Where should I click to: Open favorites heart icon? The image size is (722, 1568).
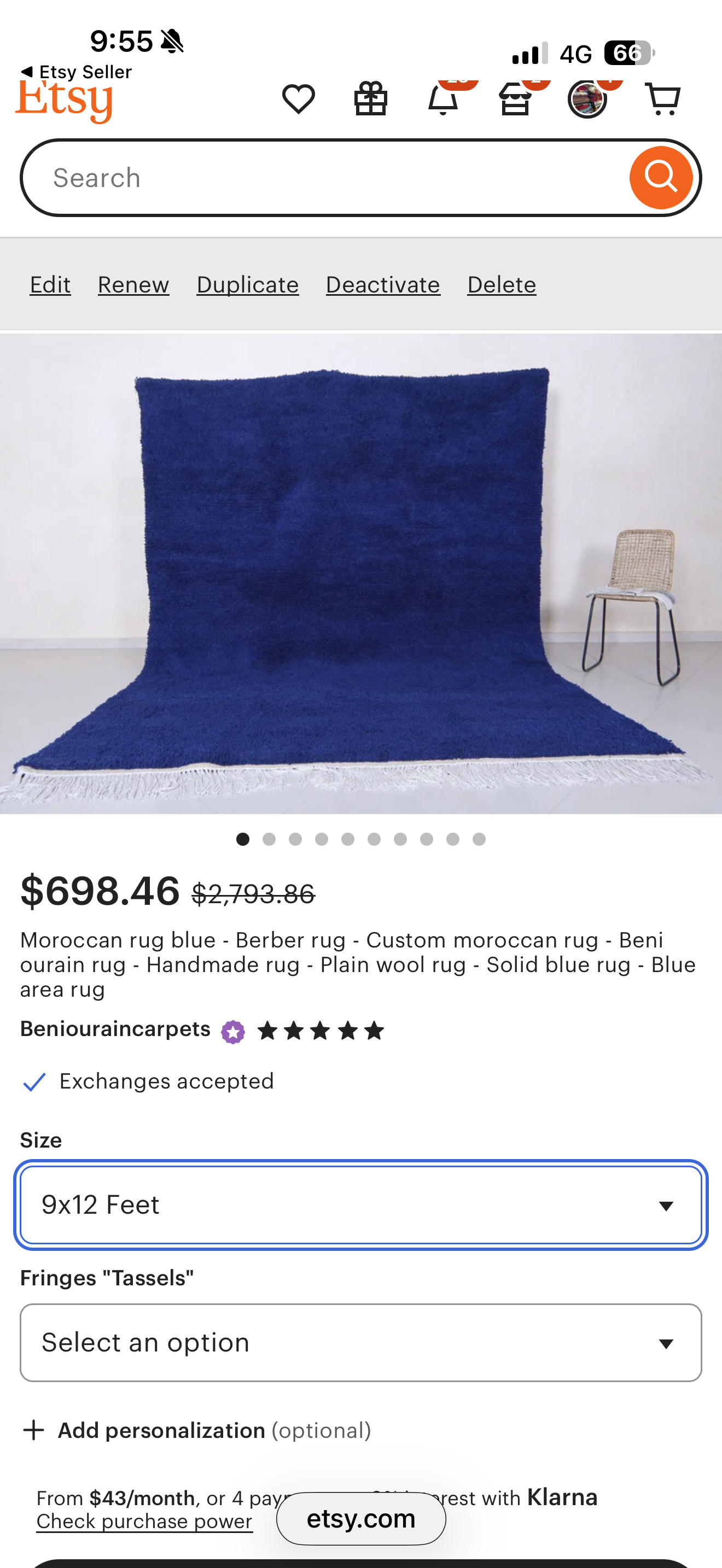click(298, 99)
